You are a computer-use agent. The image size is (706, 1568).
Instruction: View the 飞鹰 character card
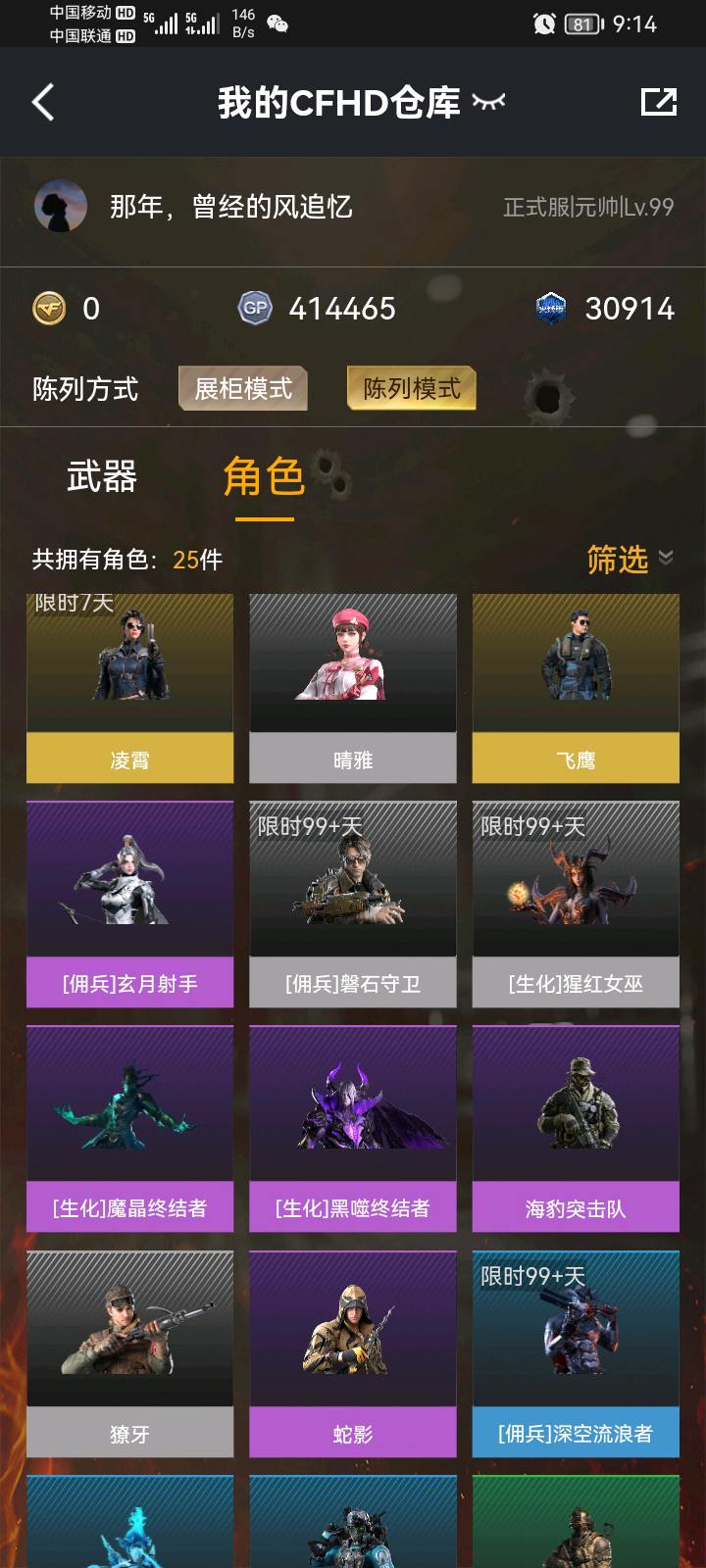(x=576, y=688)
